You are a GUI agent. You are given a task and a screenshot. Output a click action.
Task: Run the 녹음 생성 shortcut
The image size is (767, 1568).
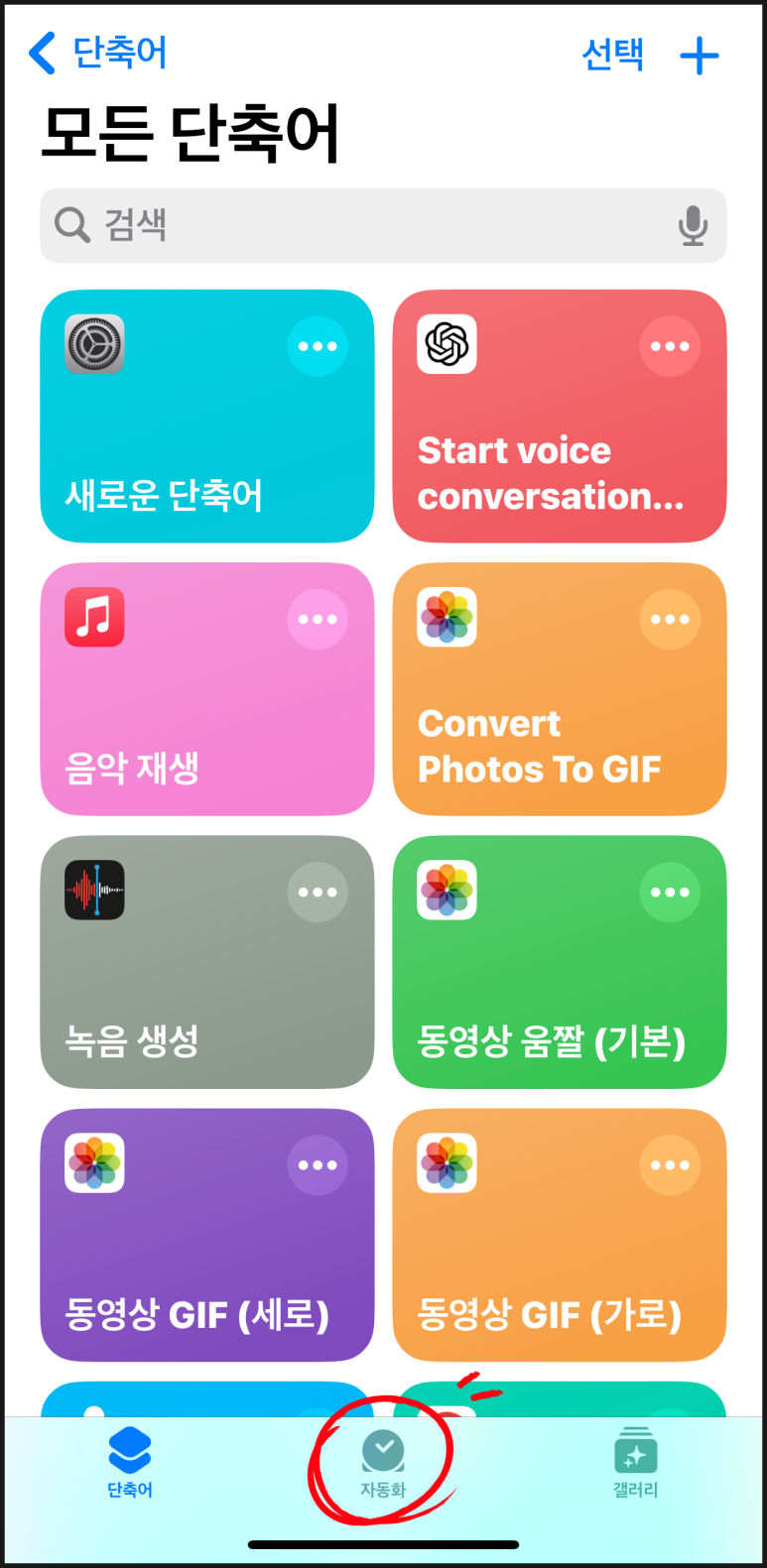coord(206,962)
